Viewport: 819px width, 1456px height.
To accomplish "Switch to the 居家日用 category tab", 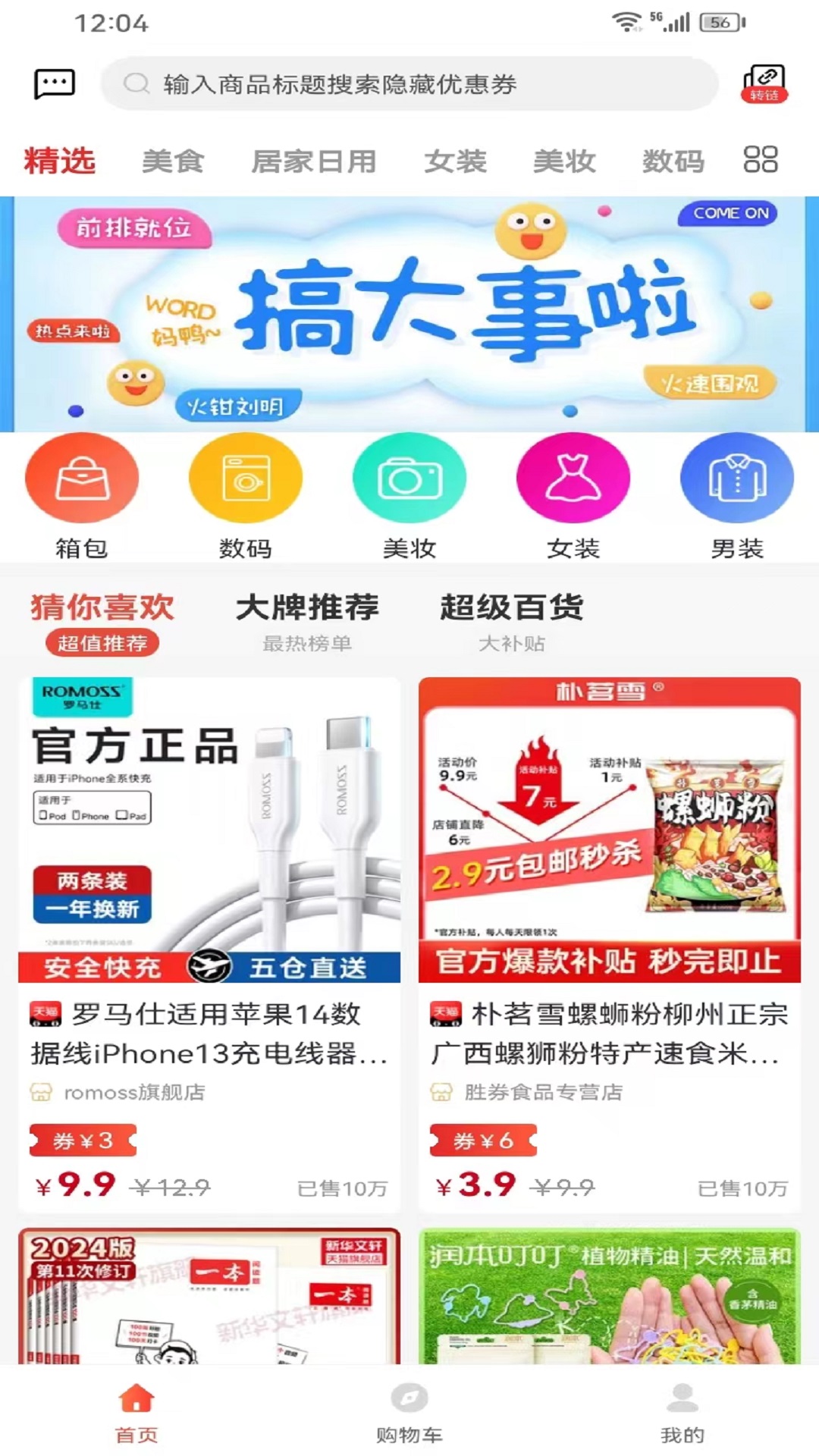I will tap(314, 161).
